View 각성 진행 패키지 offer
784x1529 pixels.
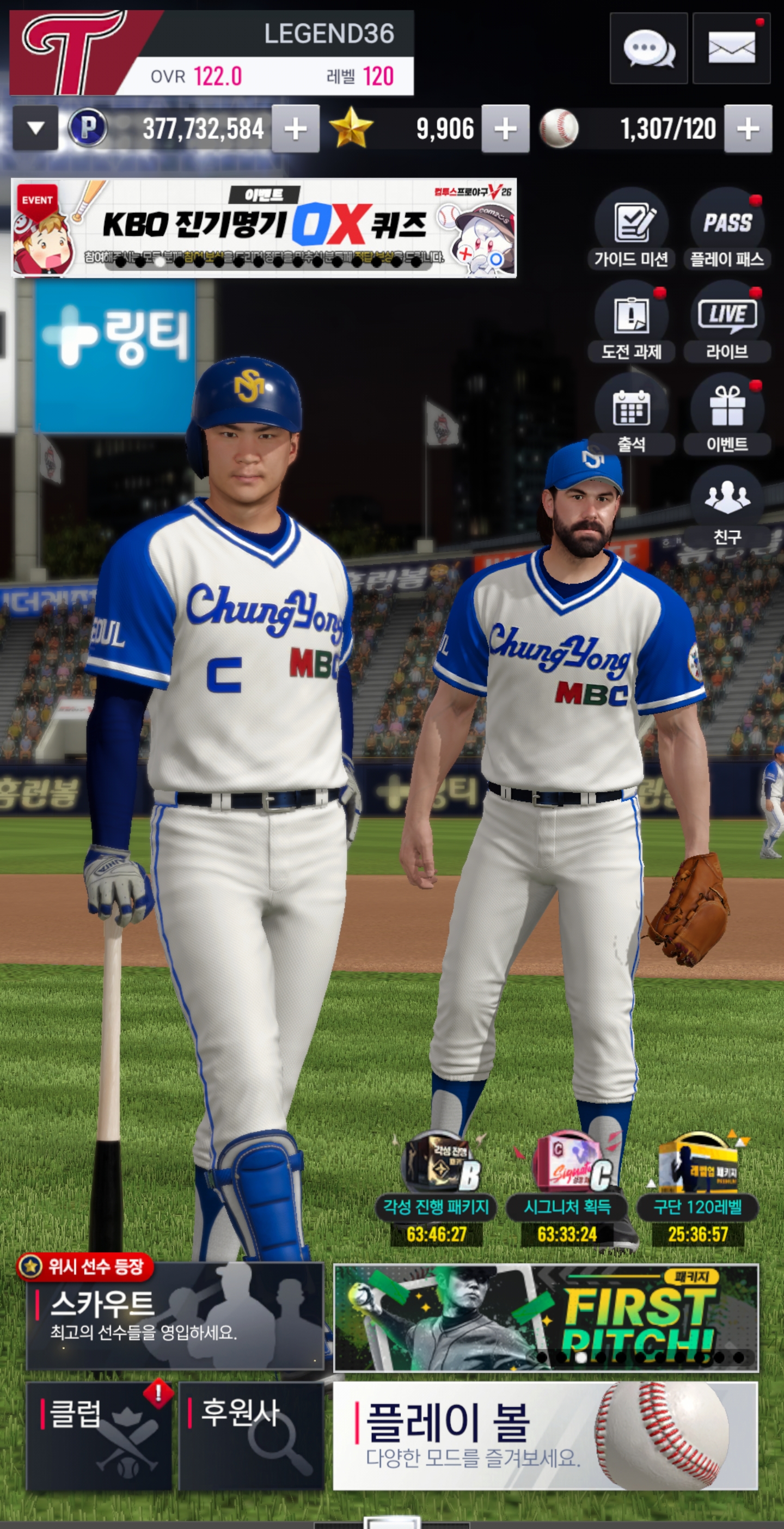coord(436,1188)
